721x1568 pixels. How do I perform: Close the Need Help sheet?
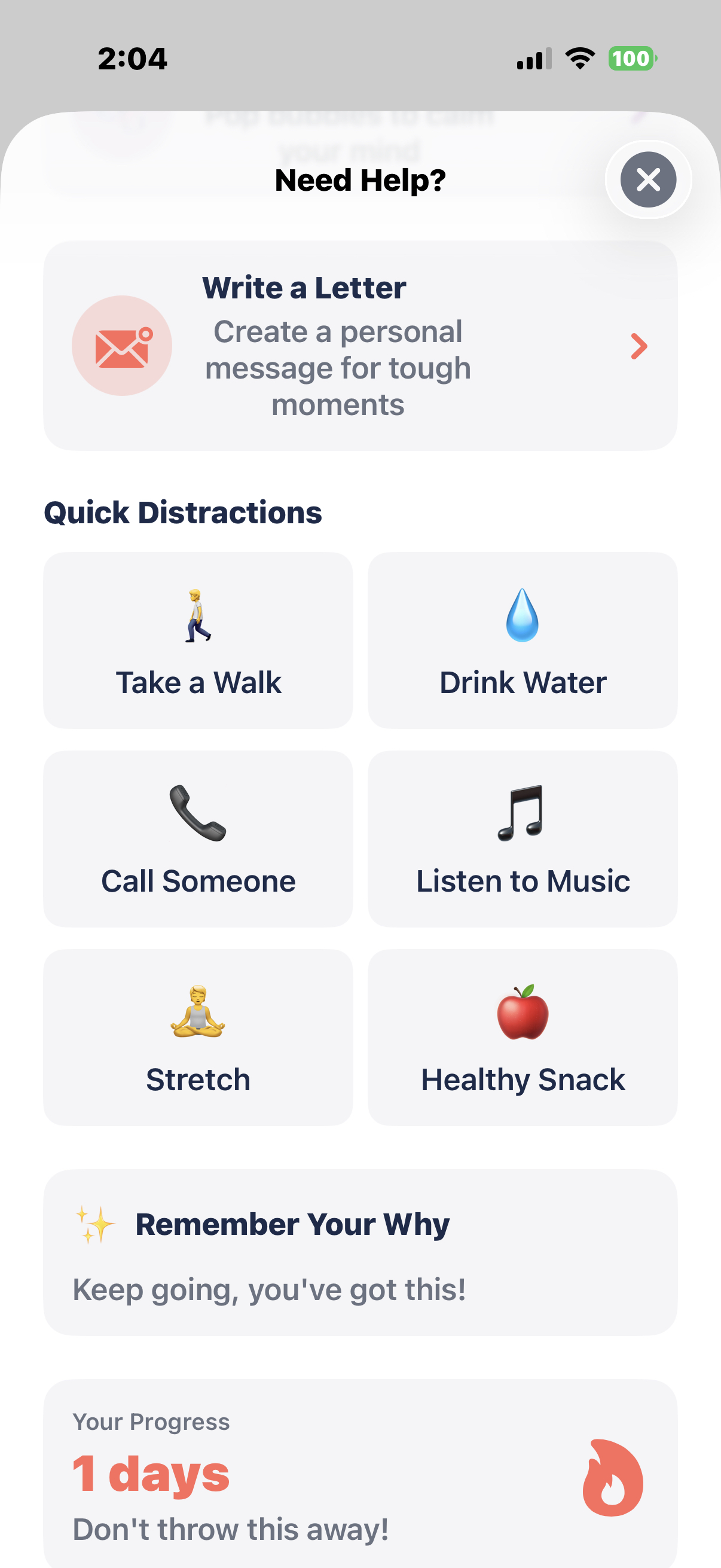[648, 179]
